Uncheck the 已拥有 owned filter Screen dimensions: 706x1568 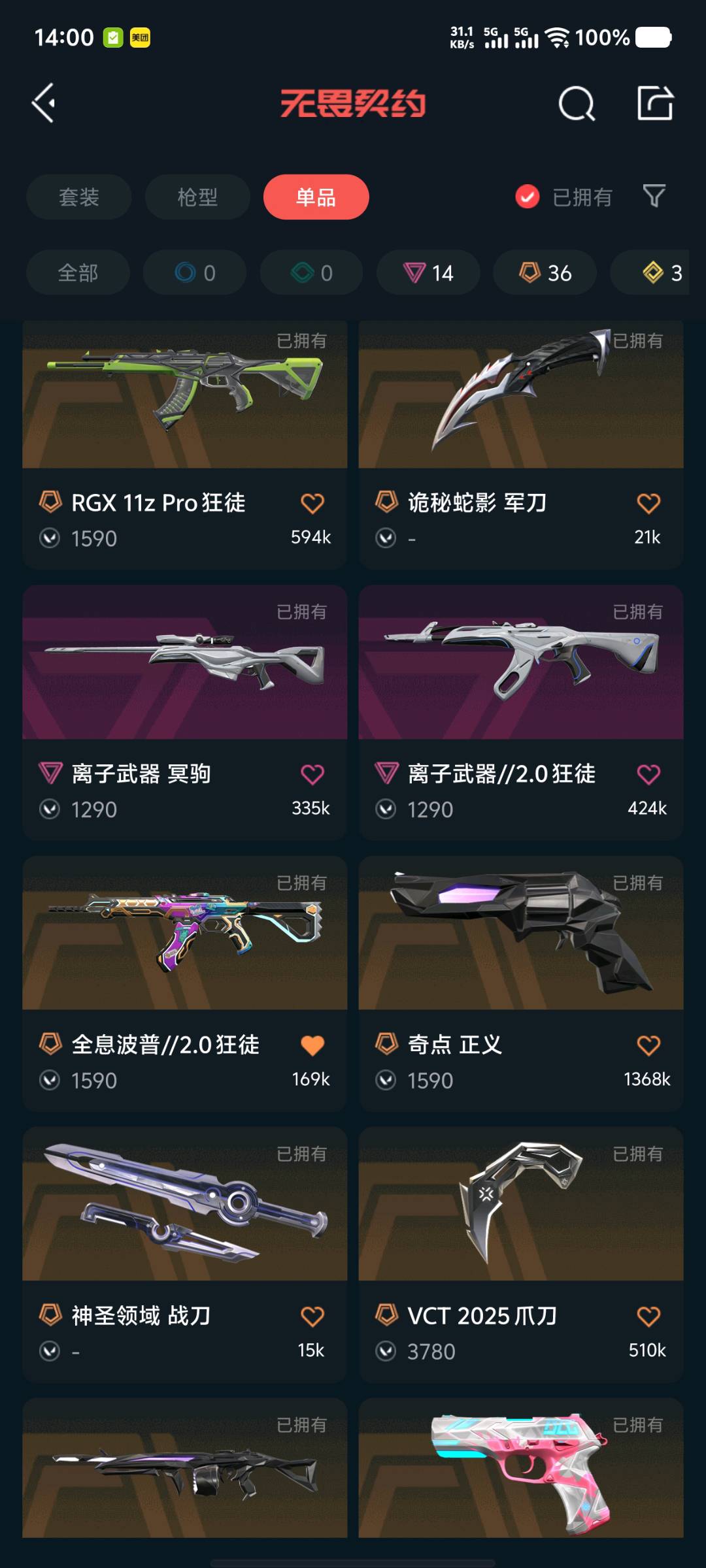528,197
